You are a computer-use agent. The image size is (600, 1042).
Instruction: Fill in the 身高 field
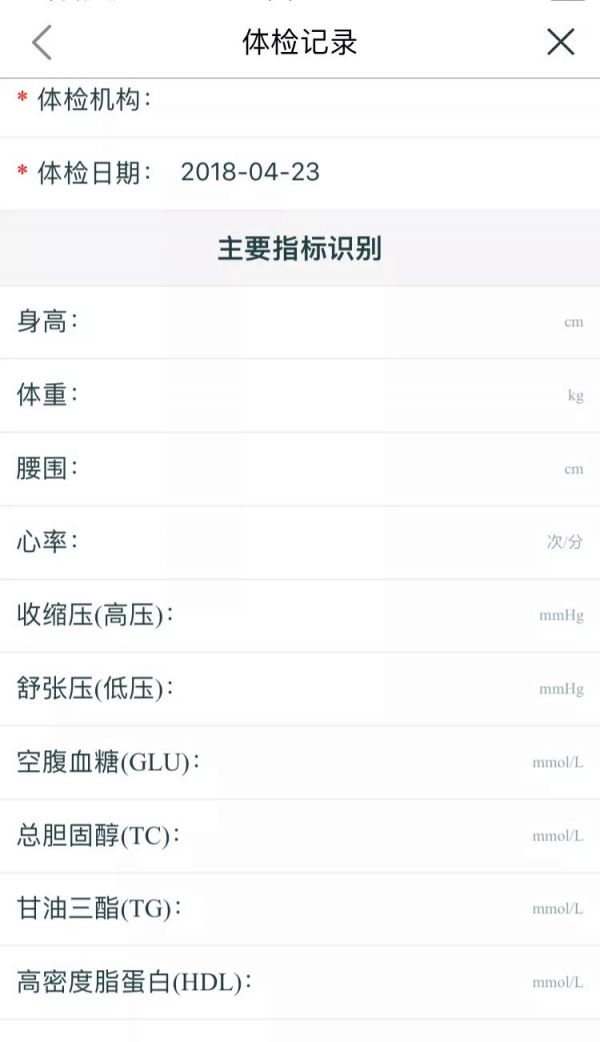tap(300, 322)
